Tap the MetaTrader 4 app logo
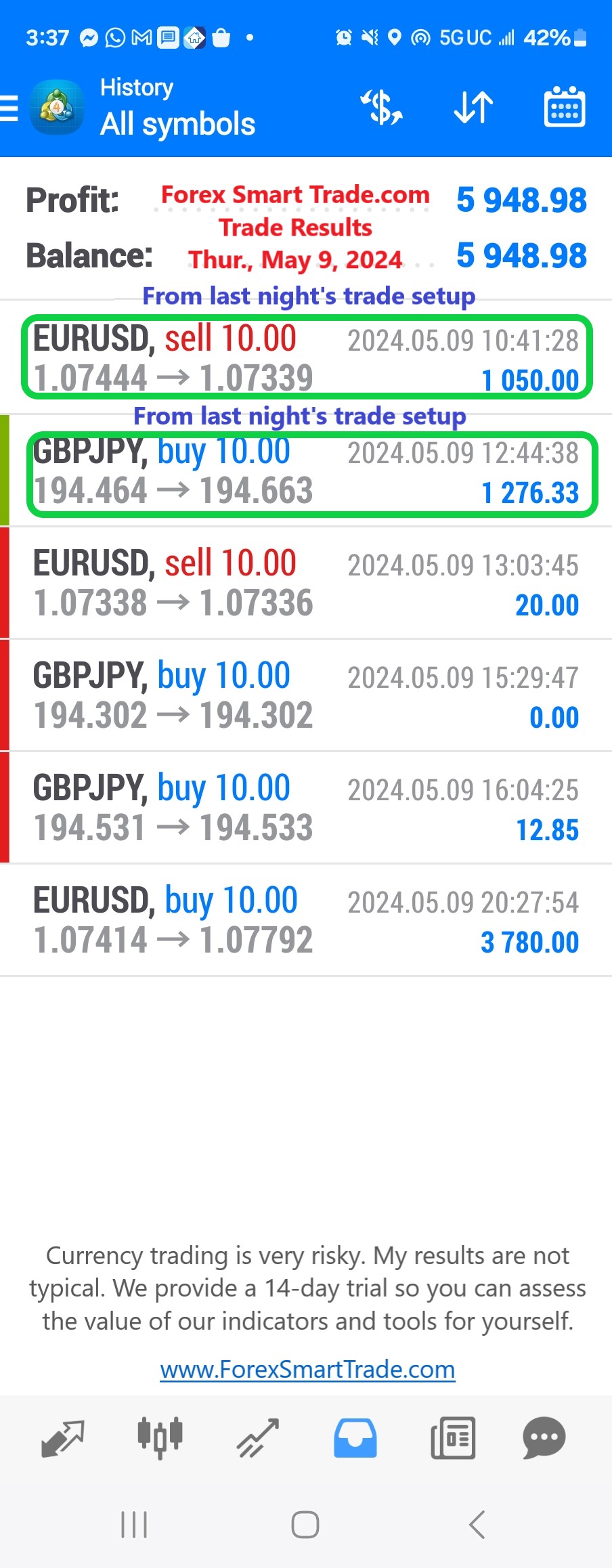Image resolution: width=612 pixels, height=1568 pixels. pos(57,107)
